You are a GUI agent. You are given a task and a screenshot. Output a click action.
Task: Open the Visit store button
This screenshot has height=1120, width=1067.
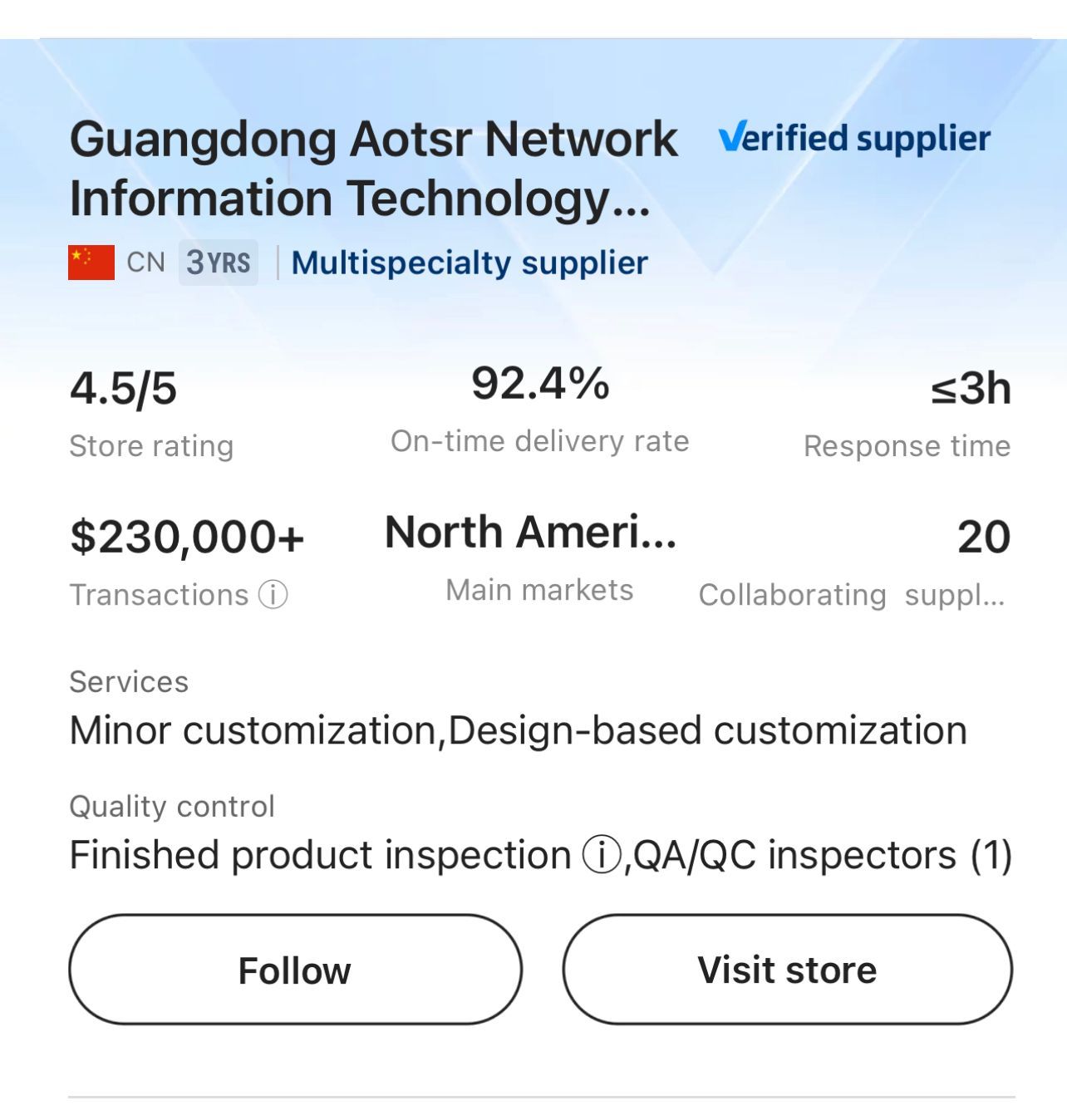787,970
